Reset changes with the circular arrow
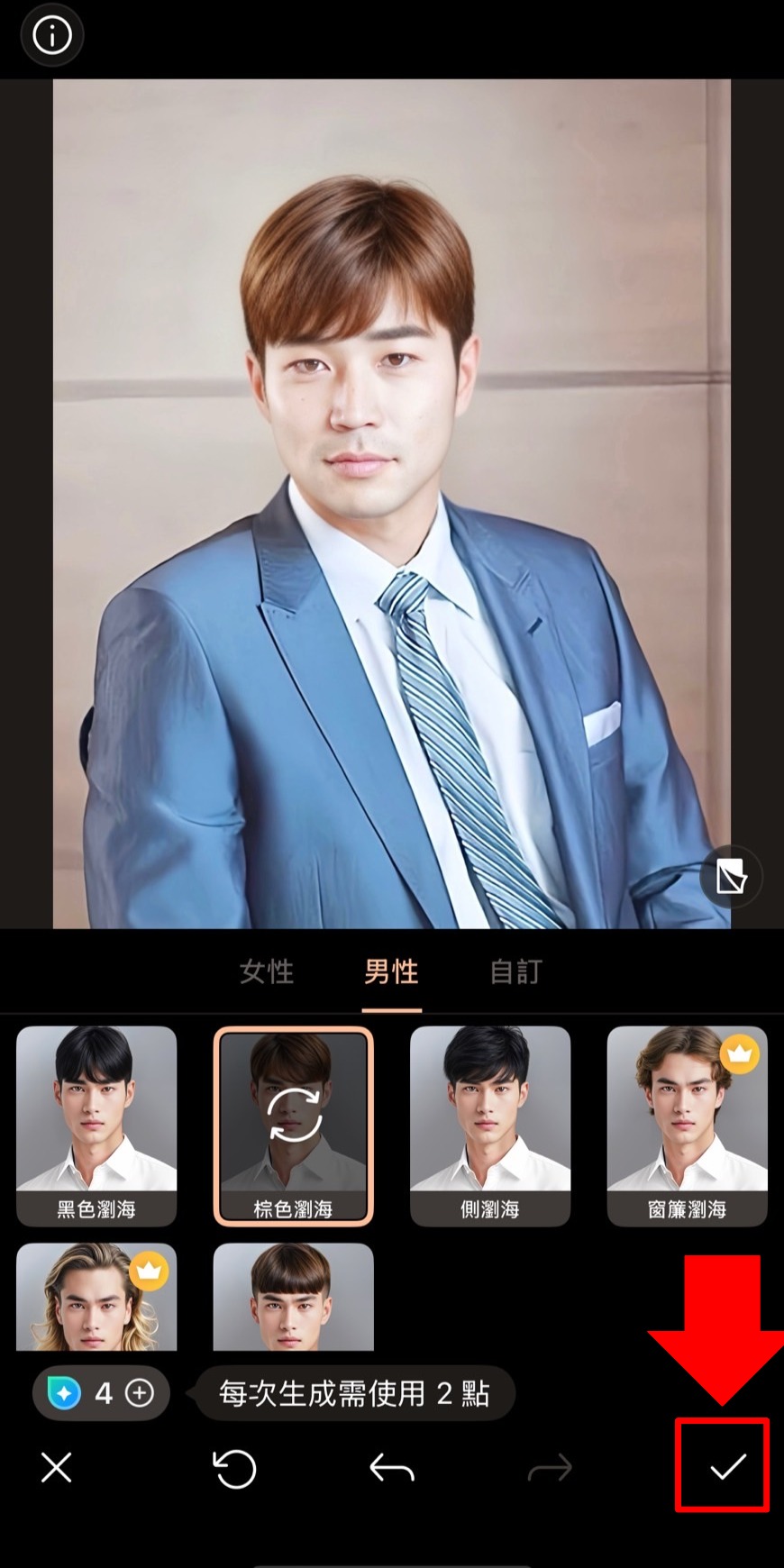 click(x=234, y=1468)
